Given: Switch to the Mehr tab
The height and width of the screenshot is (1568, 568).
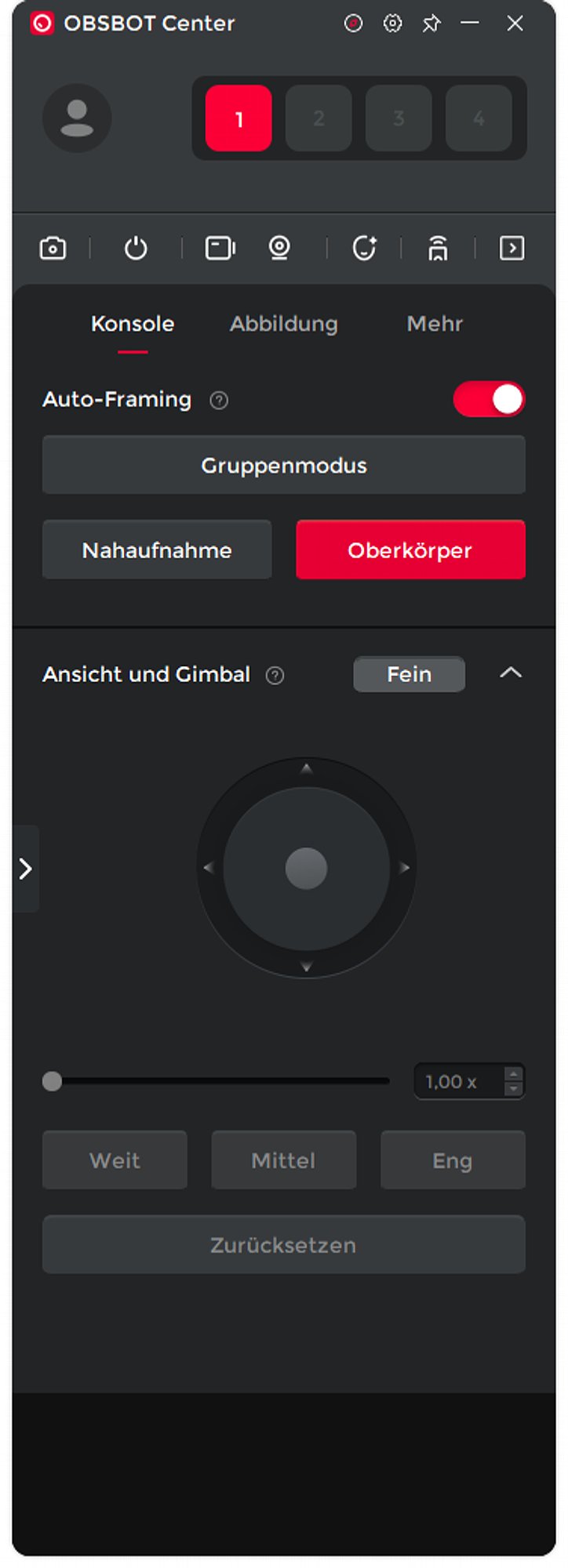Looking at the screenshot, I should coord(435,324).
